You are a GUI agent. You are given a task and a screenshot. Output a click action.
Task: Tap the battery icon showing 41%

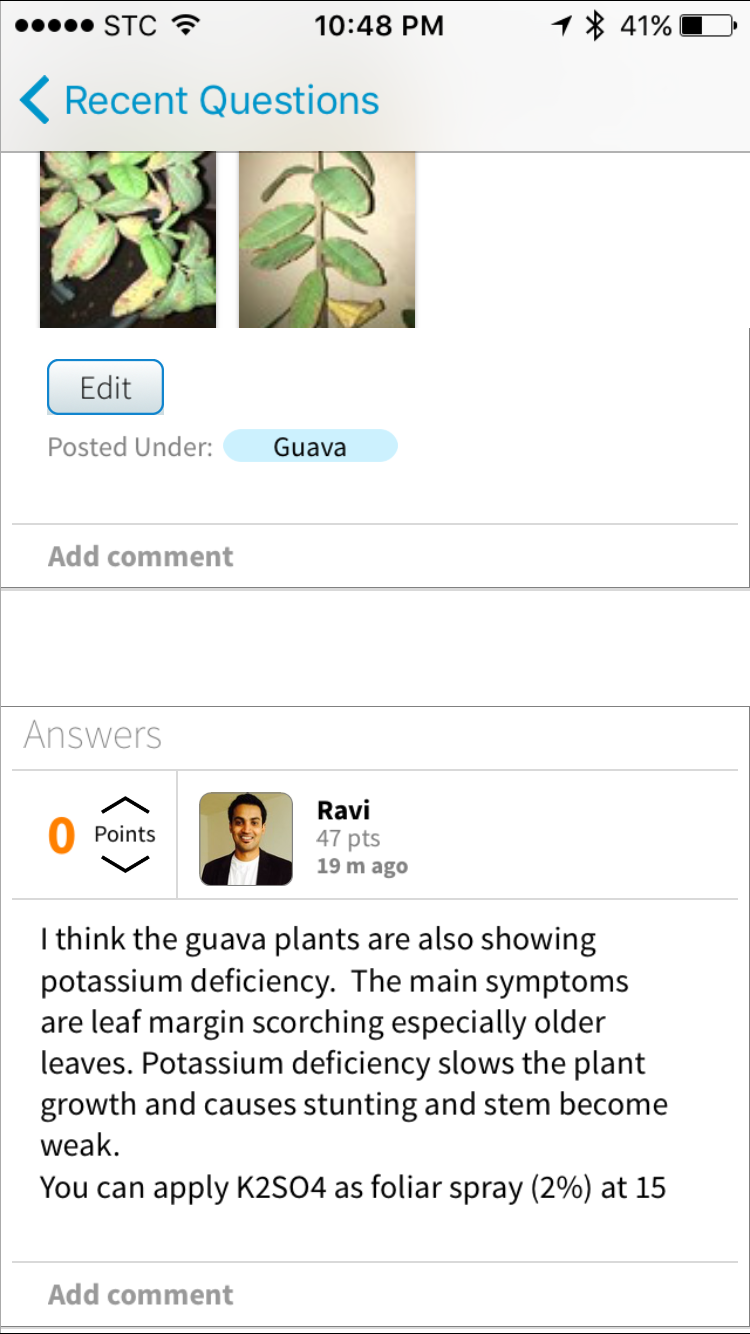pyautogui.click(x=706, y=25)
